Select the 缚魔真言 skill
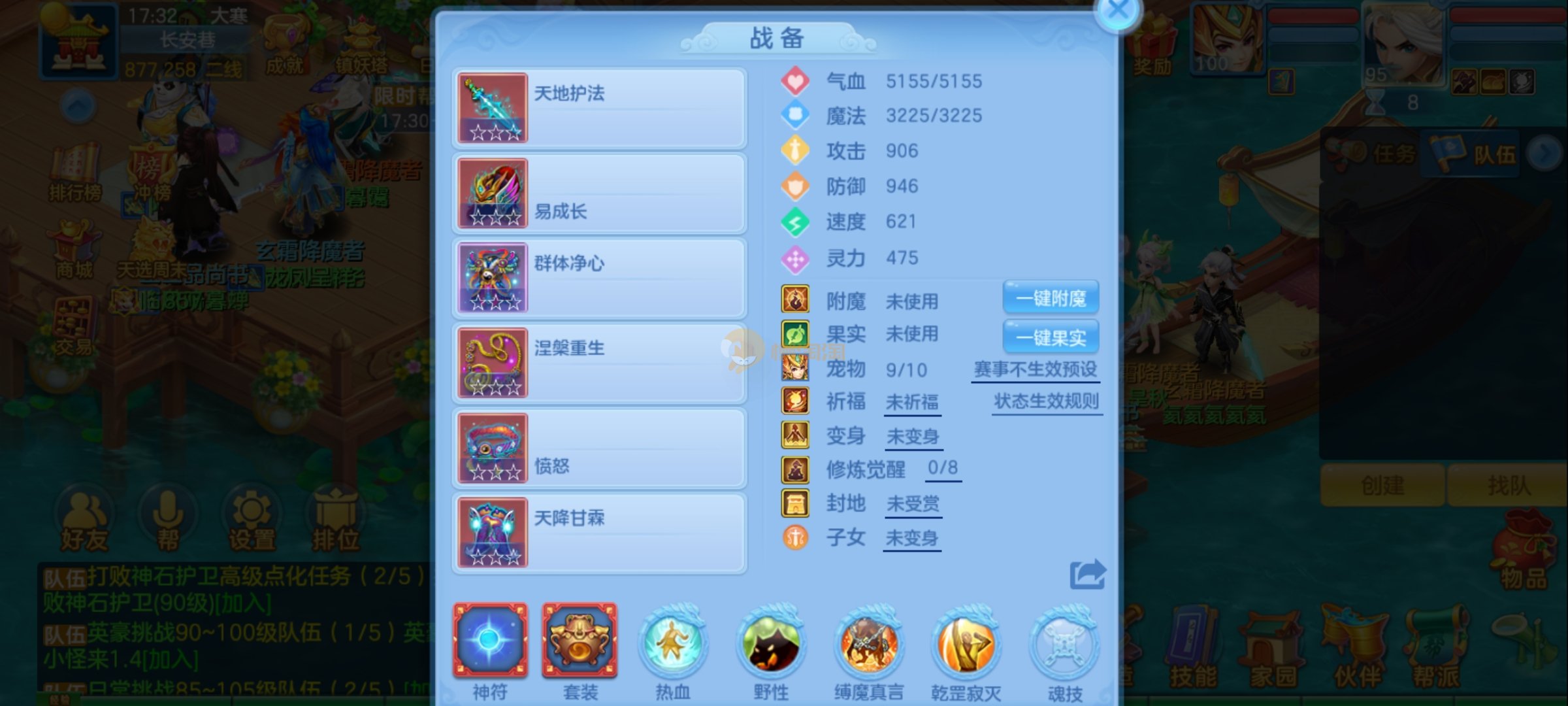 [868, 644]
